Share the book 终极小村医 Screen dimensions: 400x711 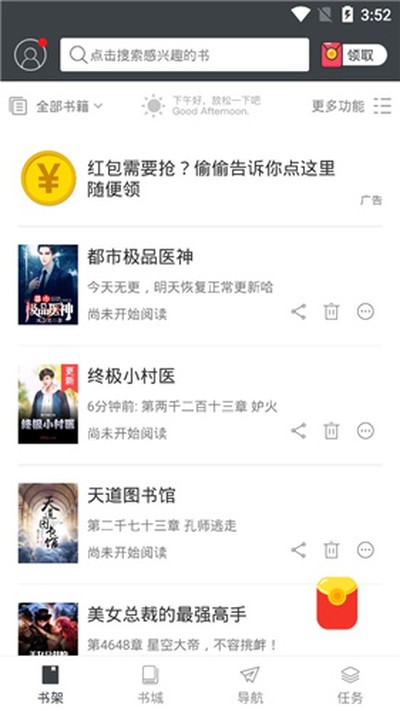pos(298,431)
